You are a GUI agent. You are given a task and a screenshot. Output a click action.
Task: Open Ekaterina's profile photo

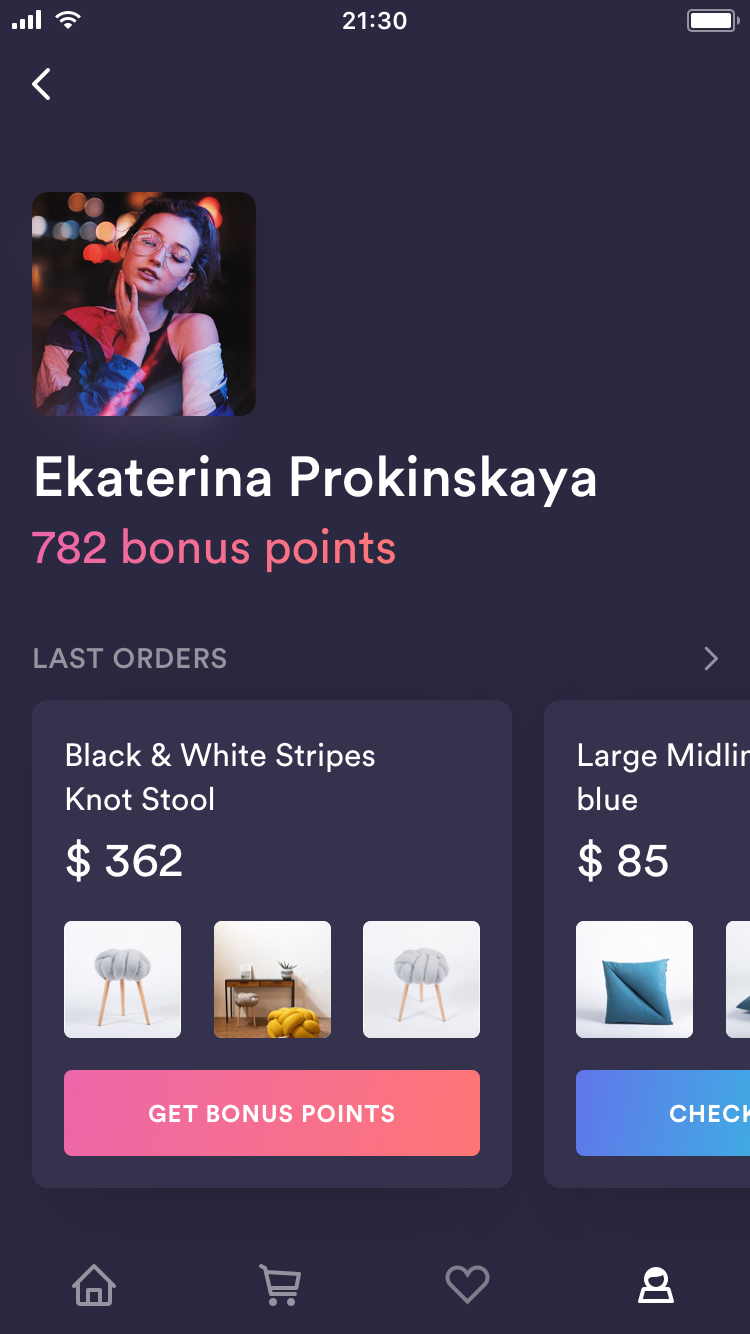(x=144, y=304)
